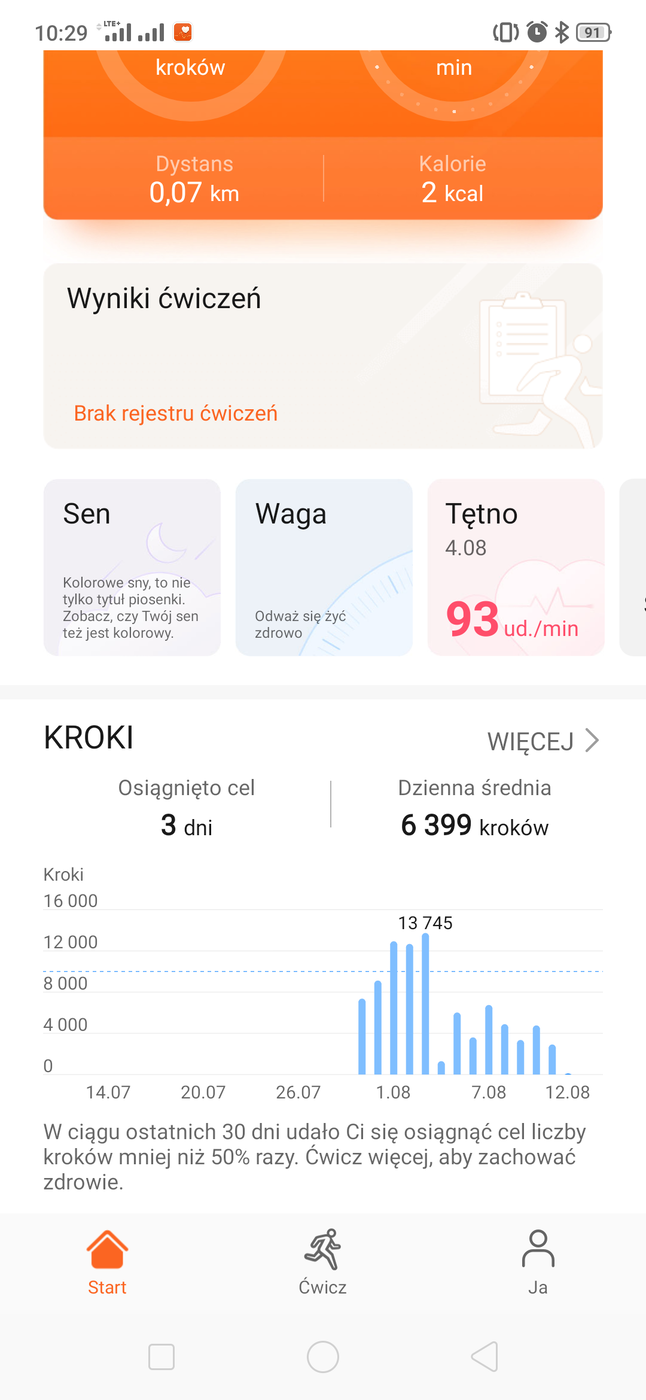This screenshot has width=646, height=1400.
Task: Switch to the Ćwicz tab
Action: click(322, 1262)
